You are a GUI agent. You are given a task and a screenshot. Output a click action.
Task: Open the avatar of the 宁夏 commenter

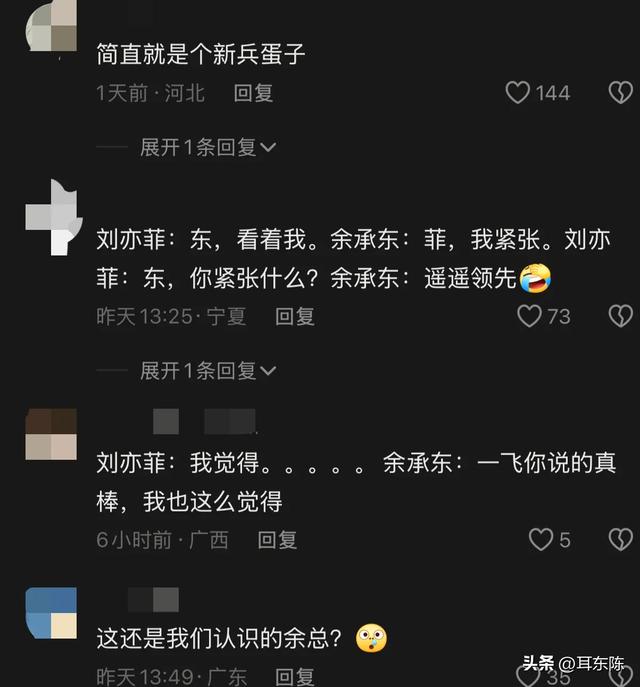(x=50, y=218)
